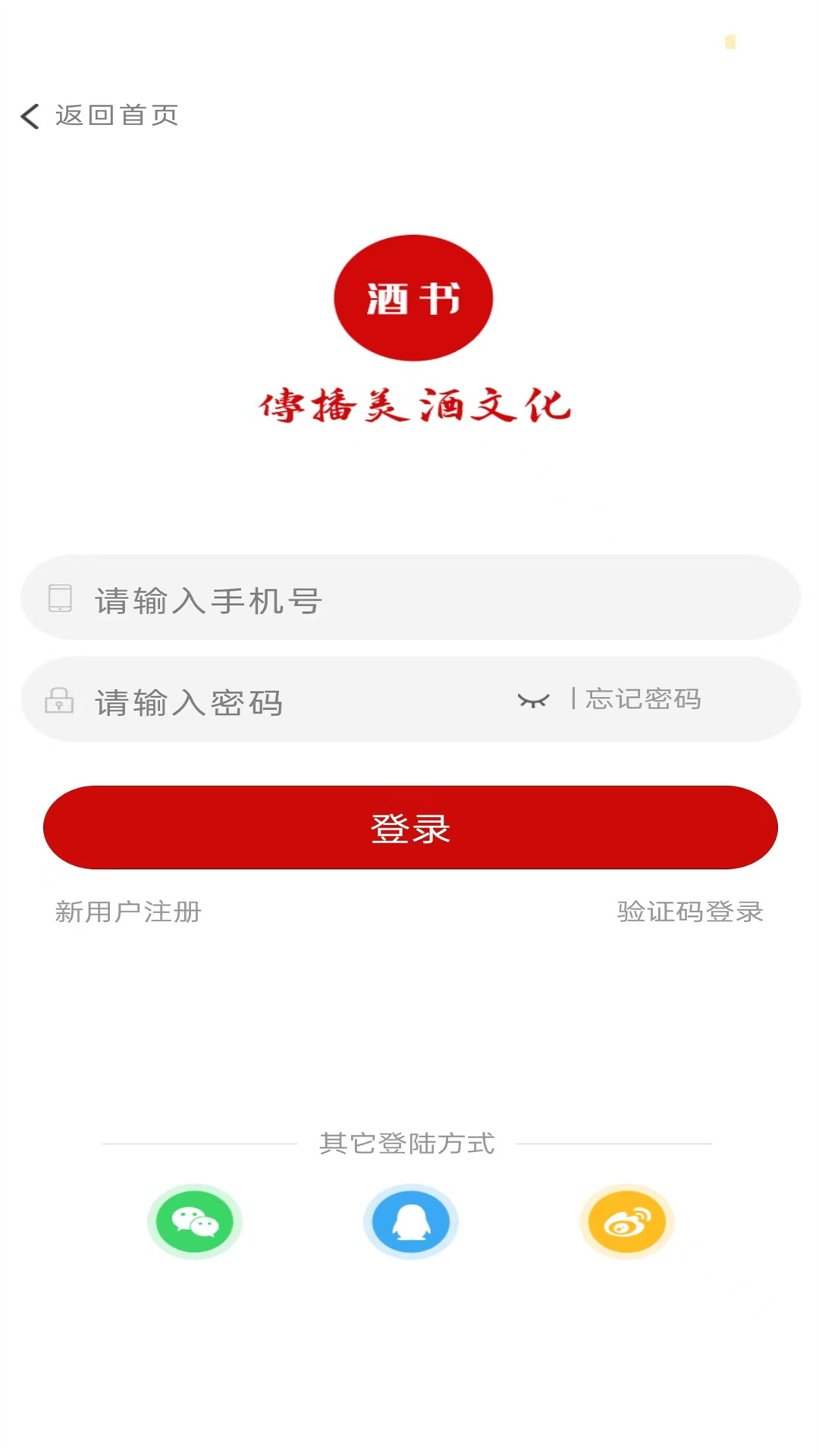Click the yellow marker at top right

(730, 43)
